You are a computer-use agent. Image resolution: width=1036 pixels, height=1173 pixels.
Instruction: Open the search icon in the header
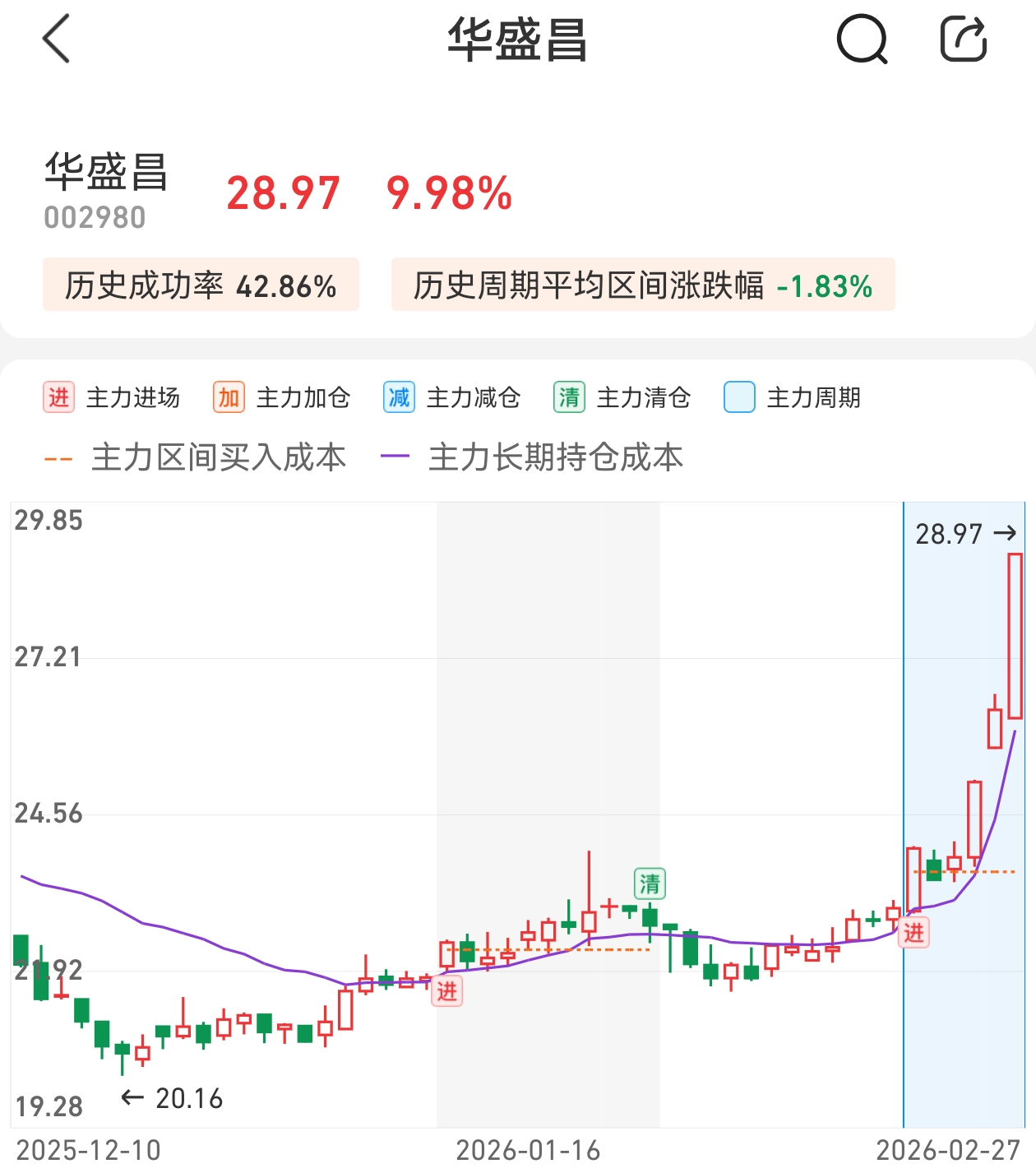point(862,39)
